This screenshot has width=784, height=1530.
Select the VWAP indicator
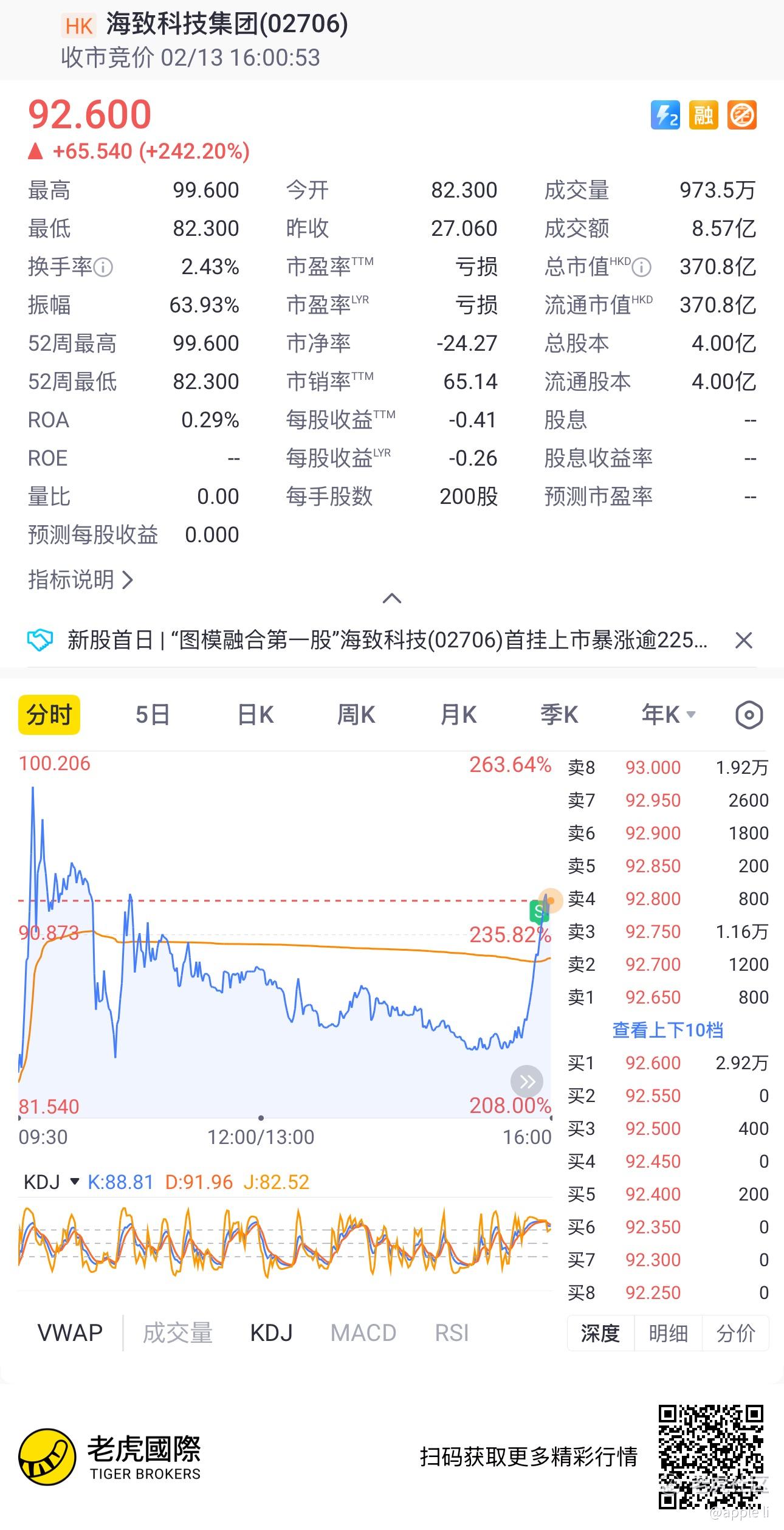click(x=70, y=1333)
